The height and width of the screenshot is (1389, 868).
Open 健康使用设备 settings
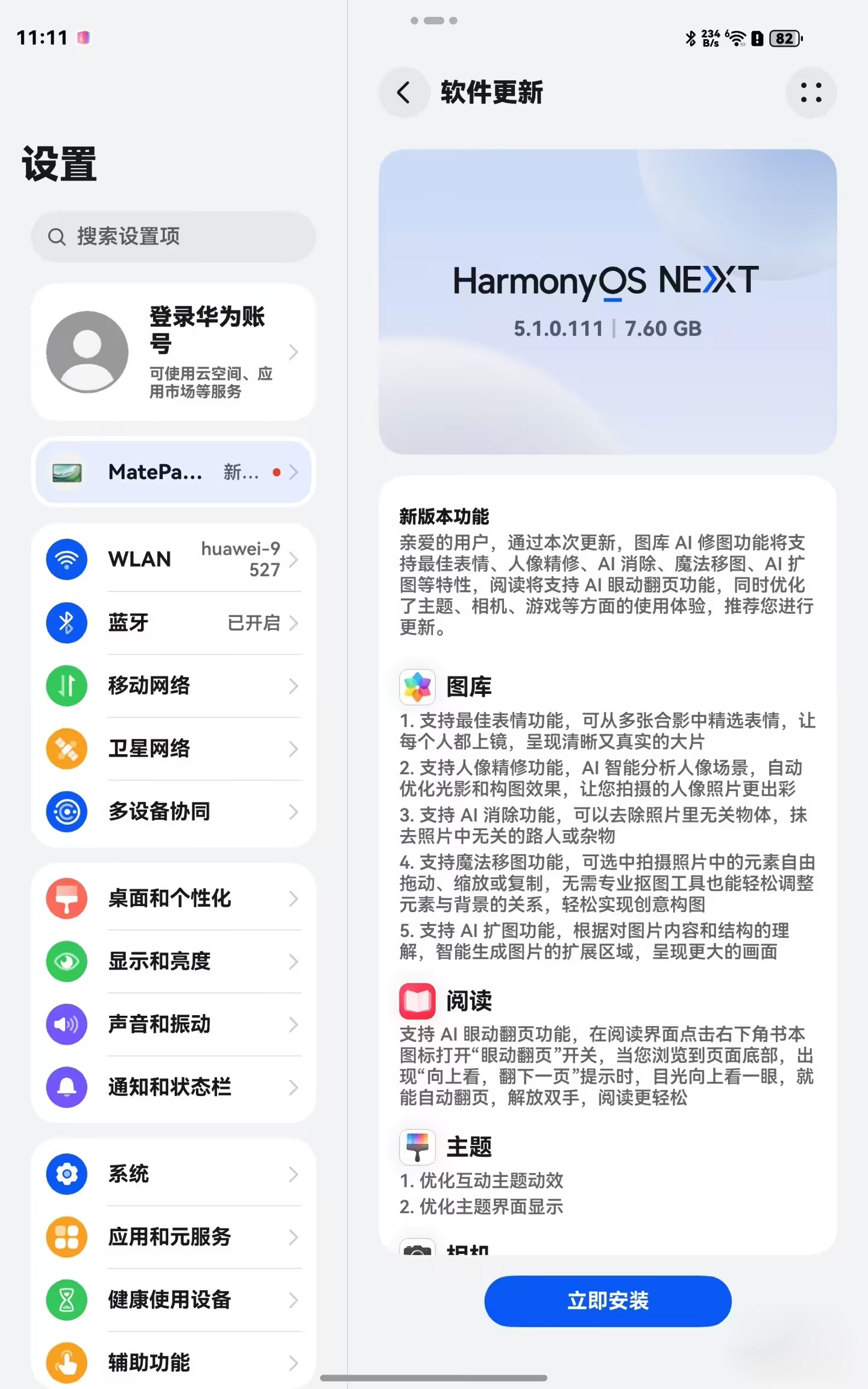point(174,1300)
